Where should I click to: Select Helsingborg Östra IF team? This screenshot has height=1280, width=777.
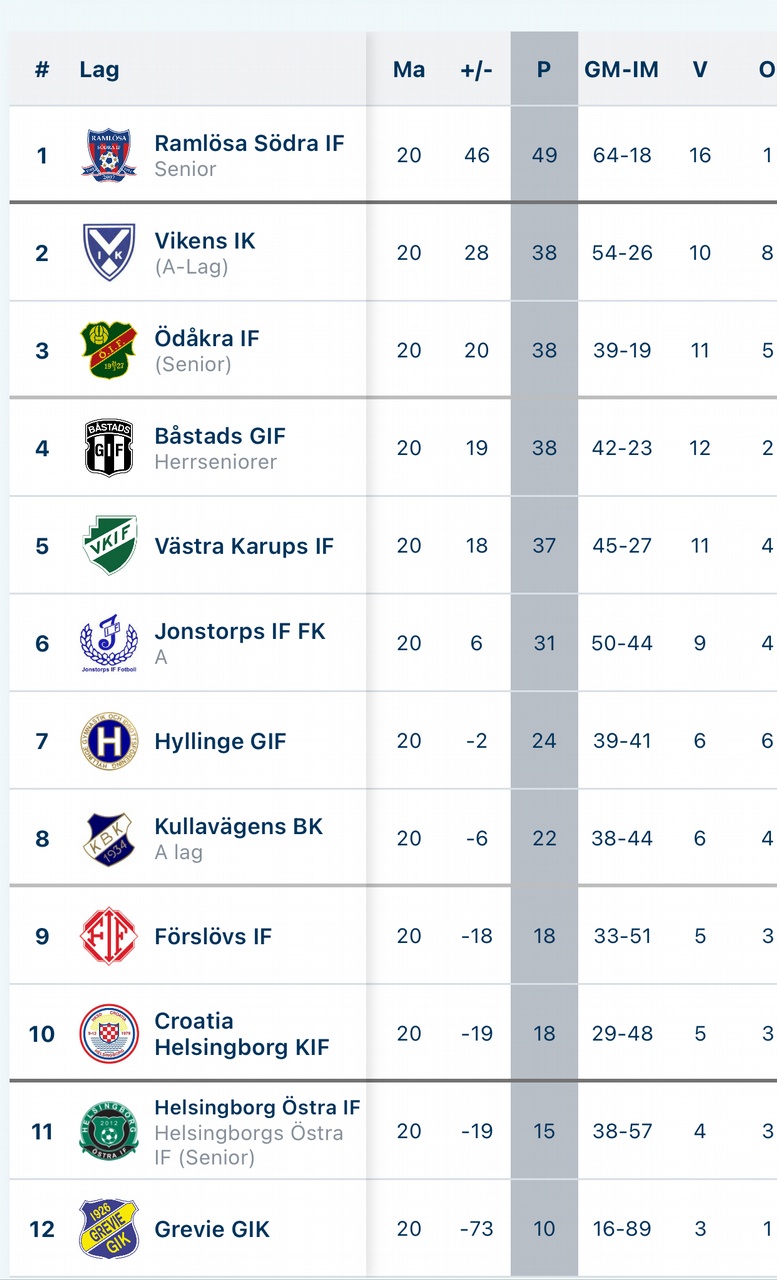pos(257,1108)
